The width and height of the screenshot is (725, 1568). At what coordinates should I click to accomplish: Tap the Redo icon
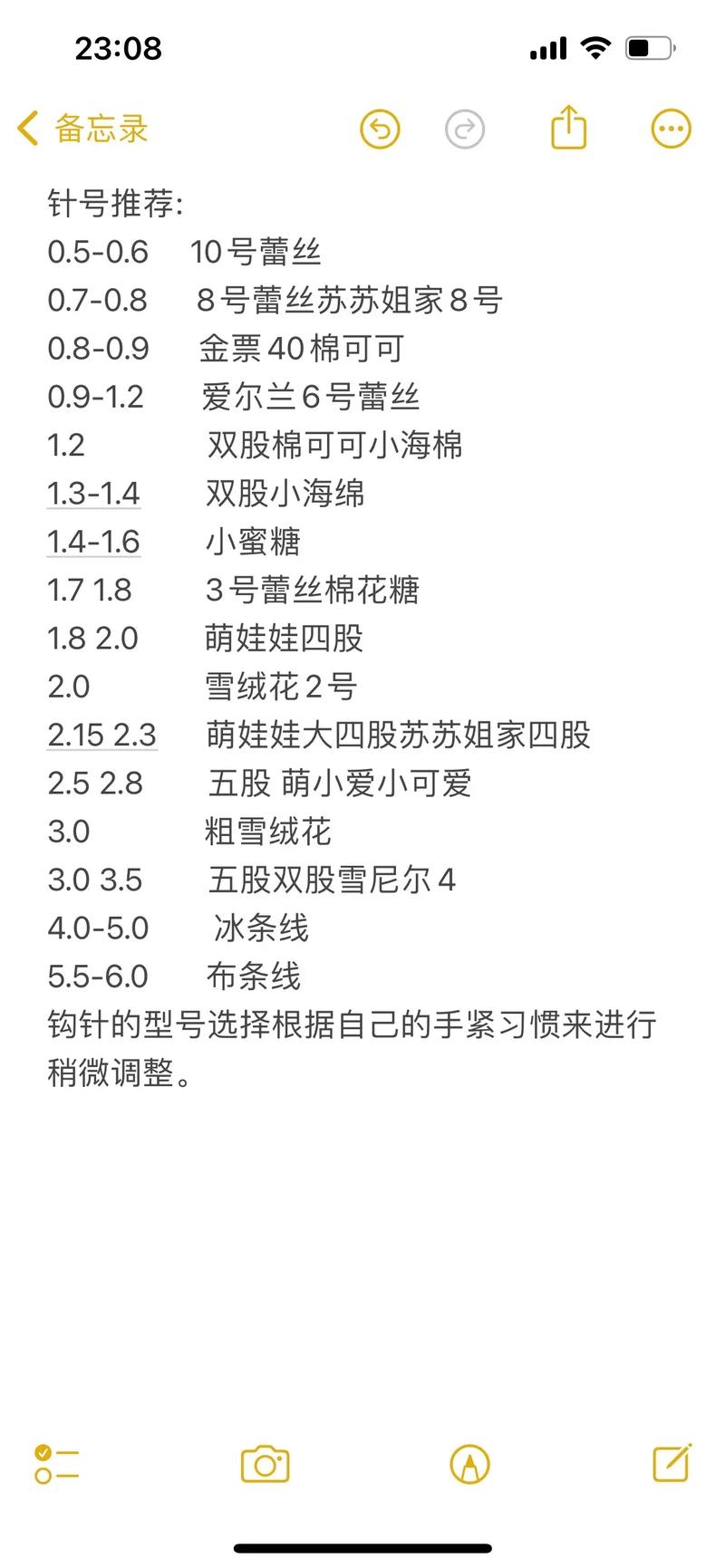(465, 129)
